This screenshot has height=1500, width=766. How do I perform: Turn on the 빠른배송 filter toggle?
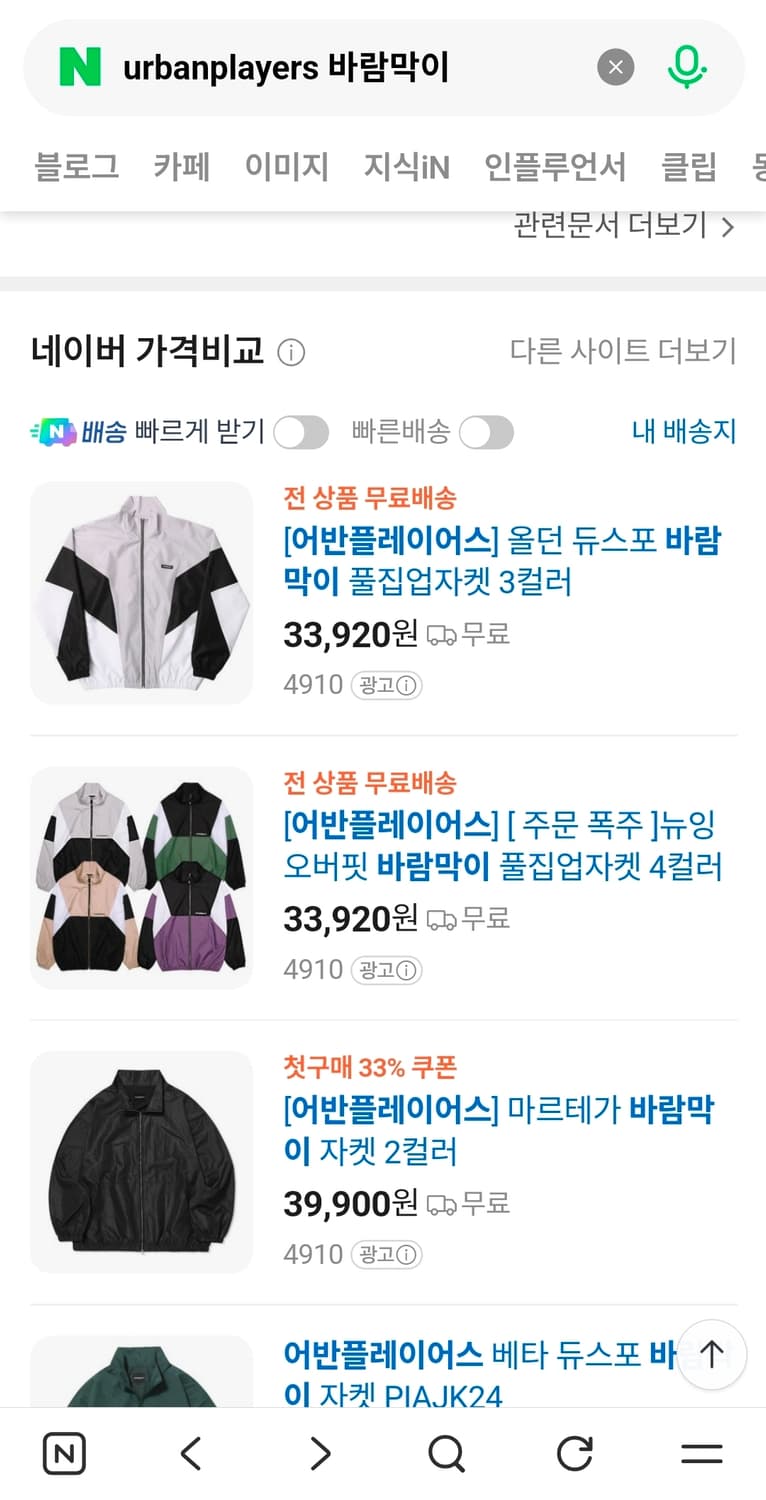(x=486, y=432)
